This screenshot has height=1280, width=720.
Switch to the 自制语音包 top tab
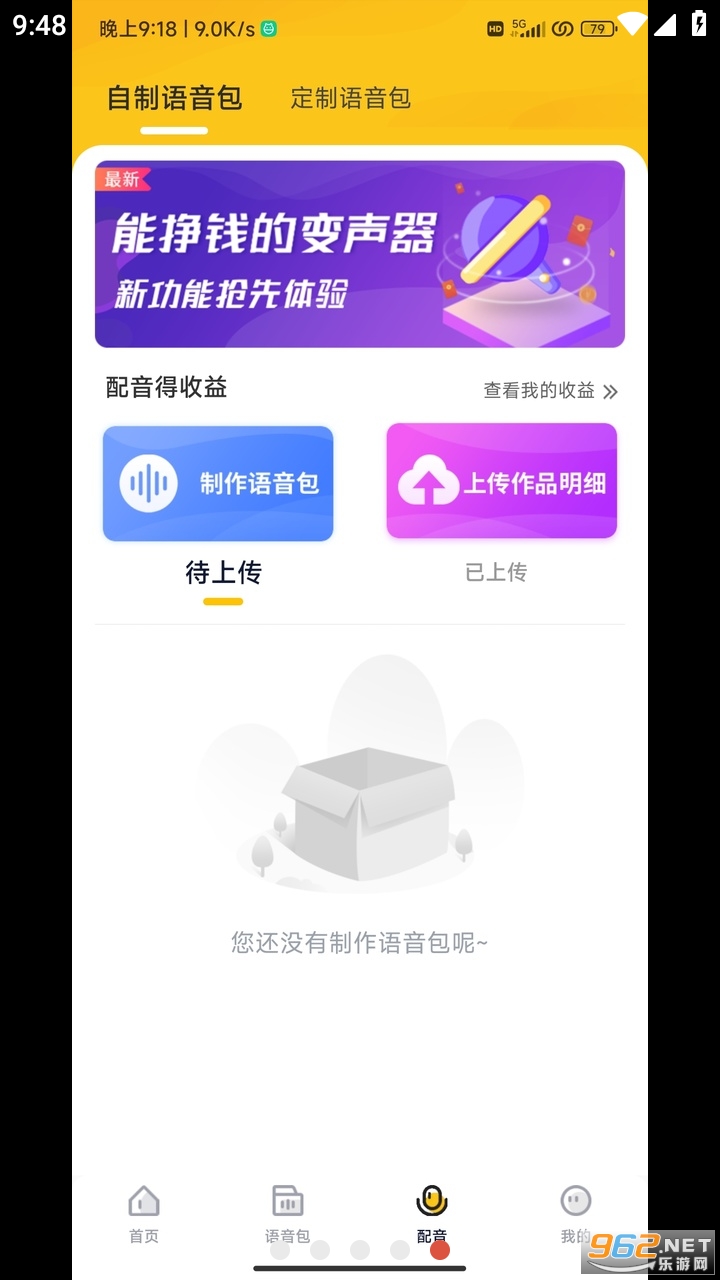click(x=175, y=98)
